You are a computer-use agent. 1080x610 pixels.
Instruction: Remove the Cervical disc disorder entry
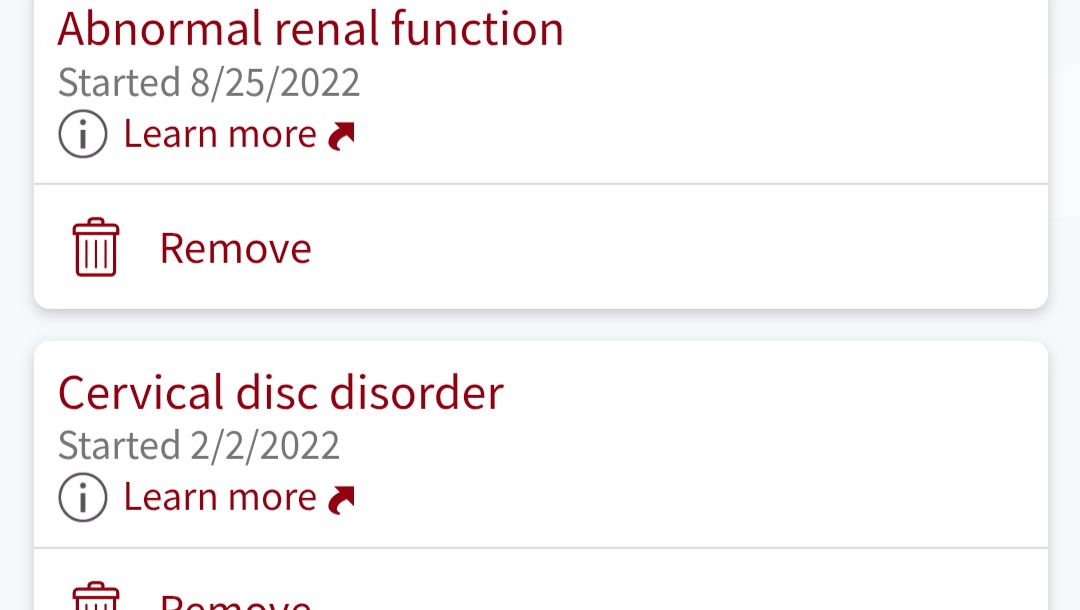(x=234, y=600)
